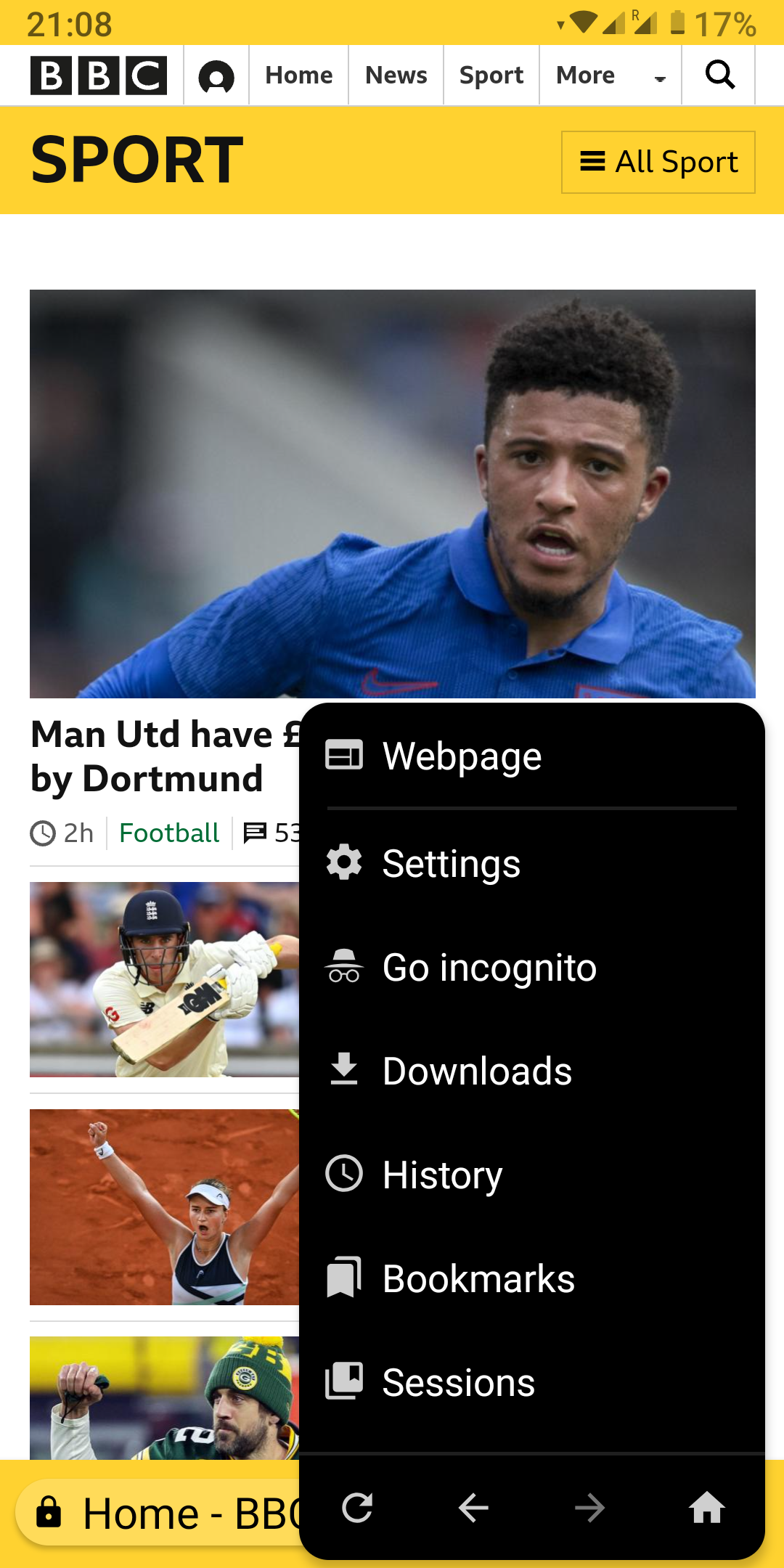The image size is (784, 1568).
Task: Tap the Home - BBC address bar
Action: coord(160,1513)
